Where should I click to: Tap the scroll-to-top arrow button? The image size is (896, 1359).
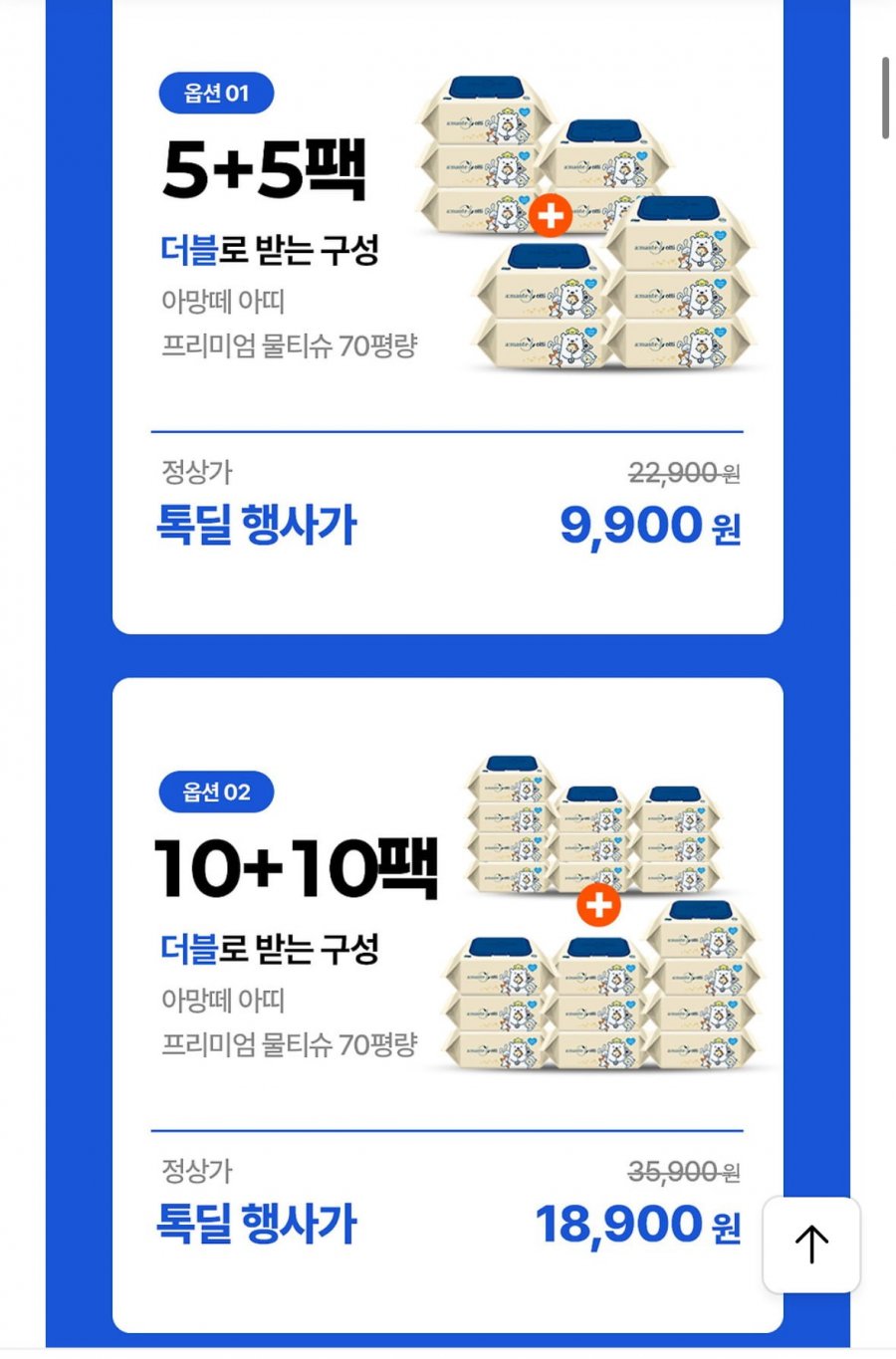click(x=811, y=1245)
